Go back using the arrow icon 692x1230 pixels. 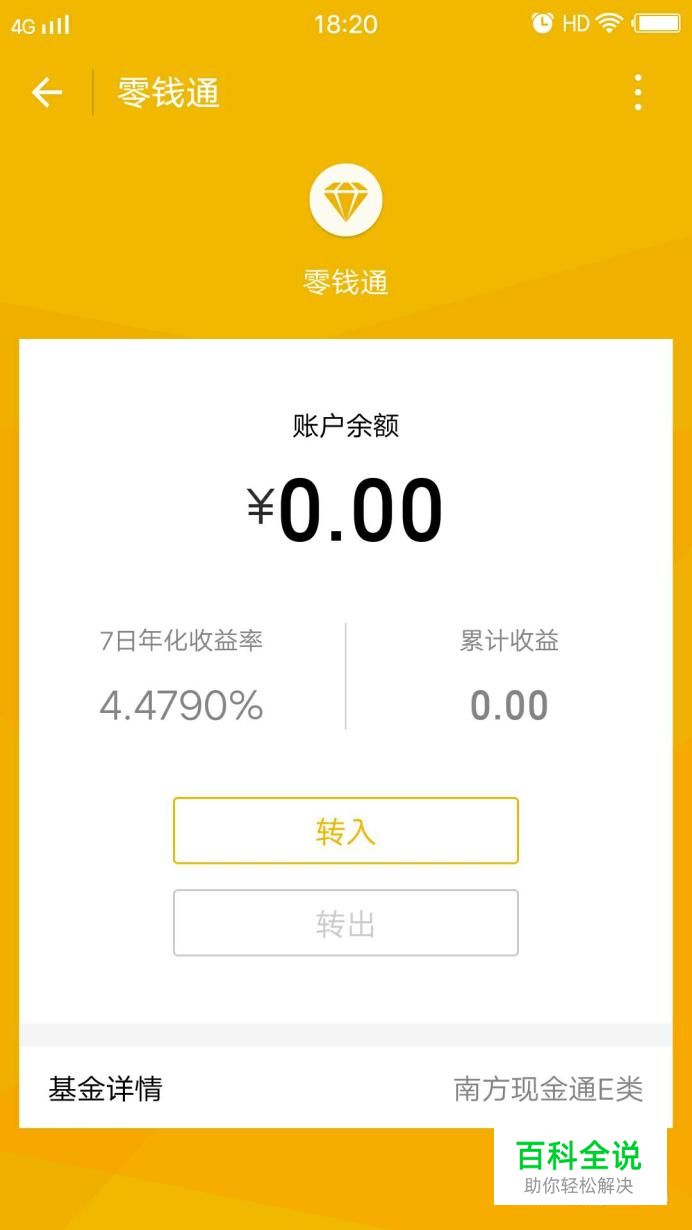click(47, 93)
